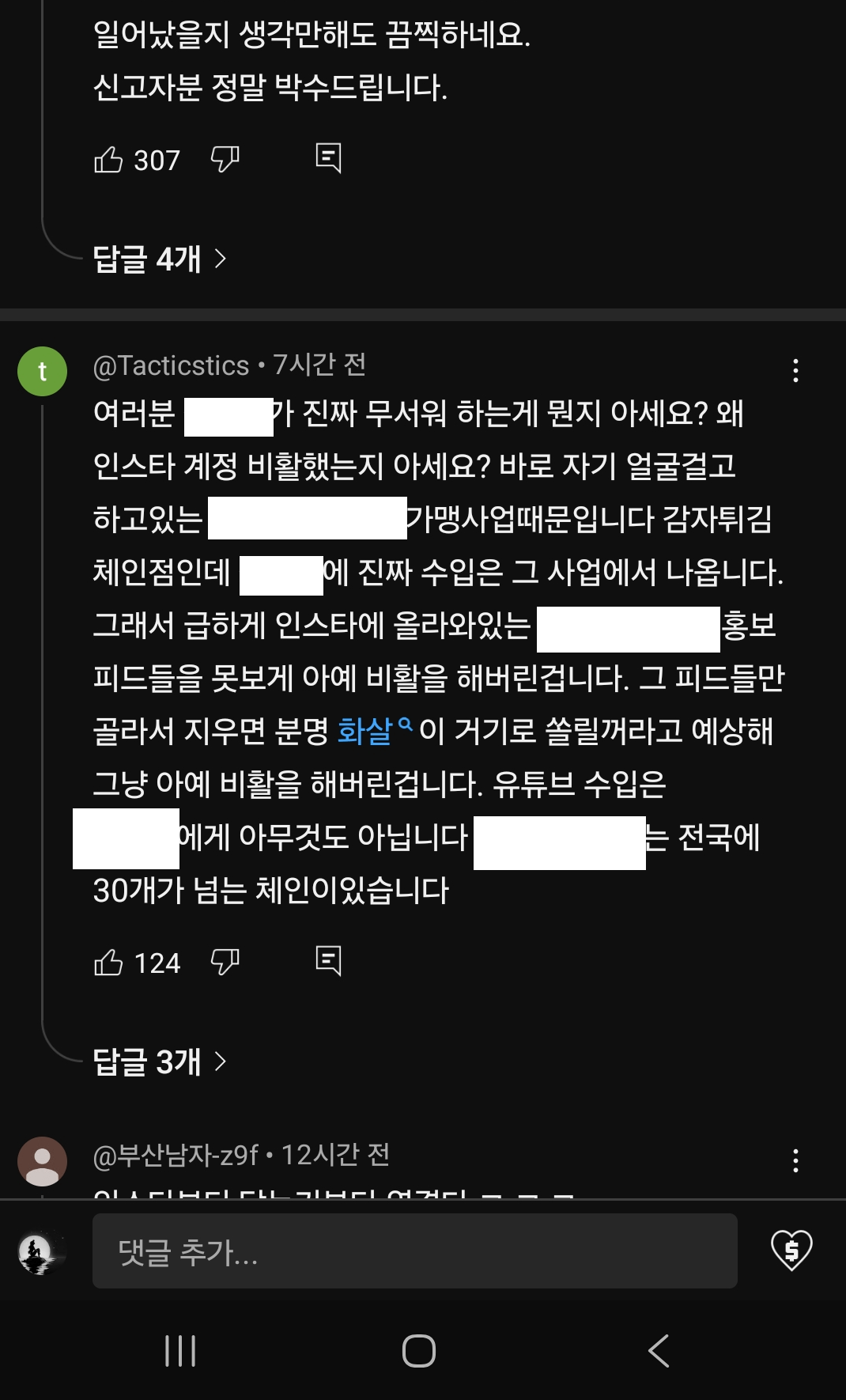The width and height of the screenshot is (846, 1400).
Task: Reply to the comment with 307 likes
Action: click(x=328, y=158)
